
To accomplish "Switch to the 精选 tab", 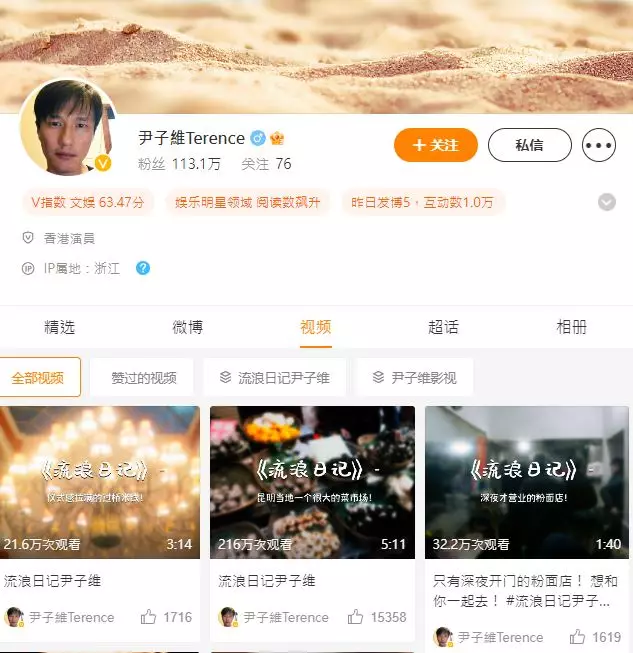I will pyautogui.click(x=60, y=327).
